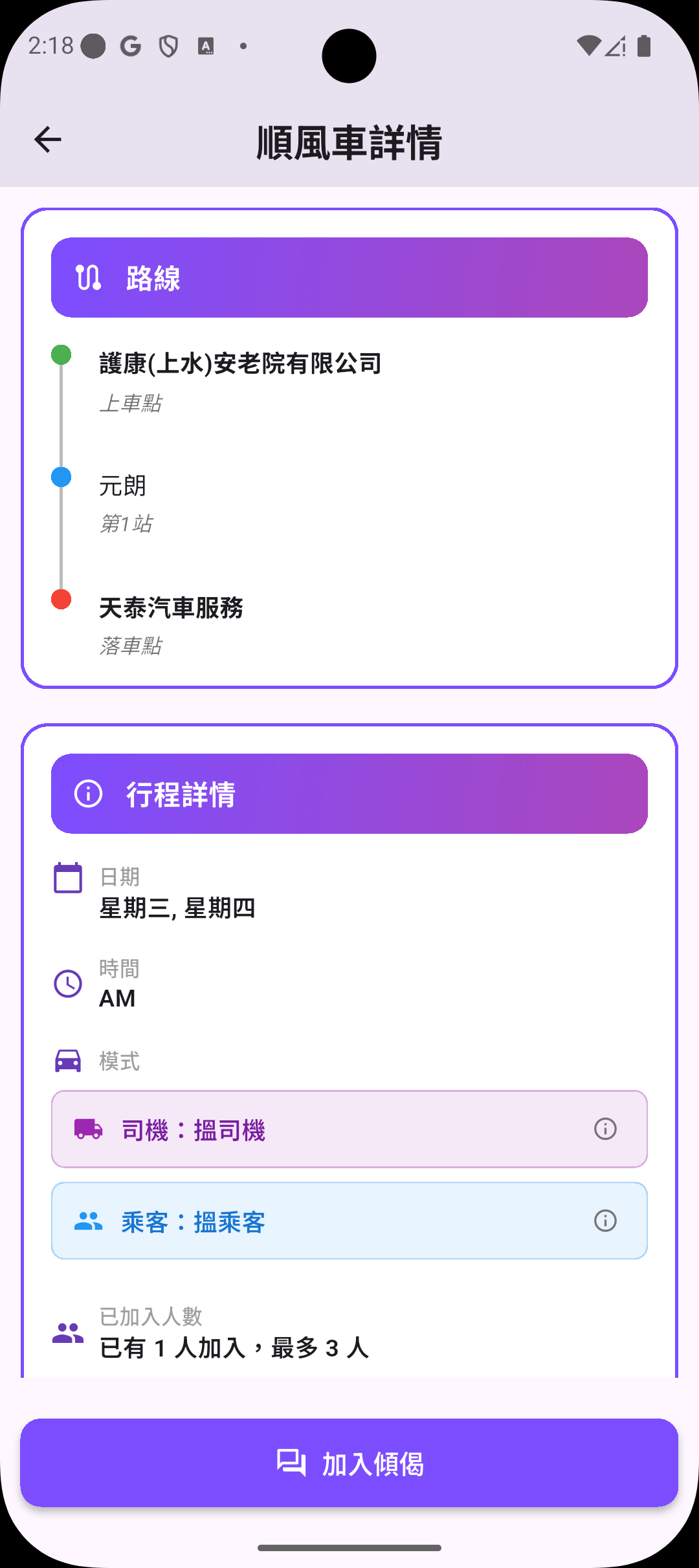Click the red drop-off dot for 天泰汽車服務
This screenshot has height=1568, width=699.
(x=61, y=600)
